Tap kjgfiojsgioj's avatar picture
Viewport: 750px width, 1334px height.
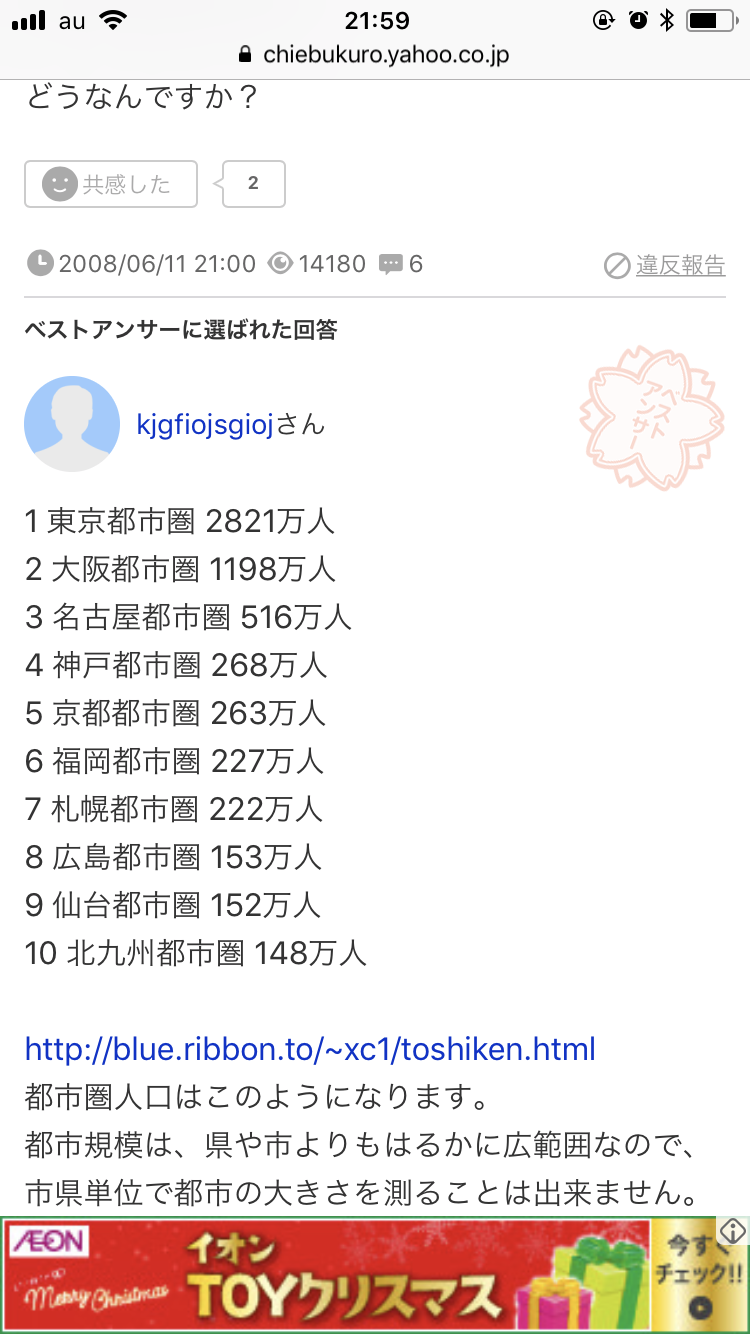click(x=72, y=424)
